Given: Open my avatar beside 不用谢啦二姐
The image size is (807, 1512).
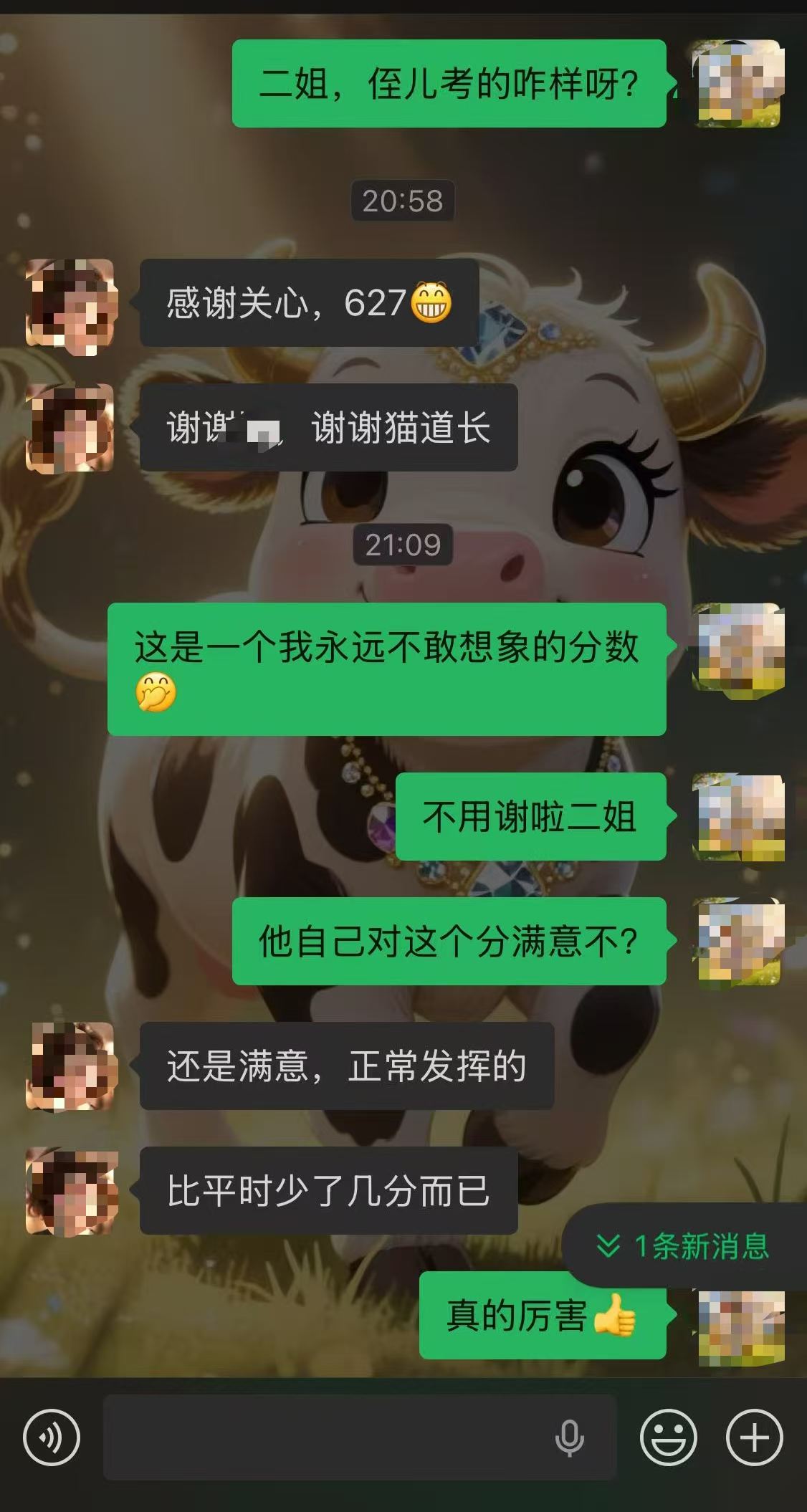Looking at the screenshot, I should [738, 817].
